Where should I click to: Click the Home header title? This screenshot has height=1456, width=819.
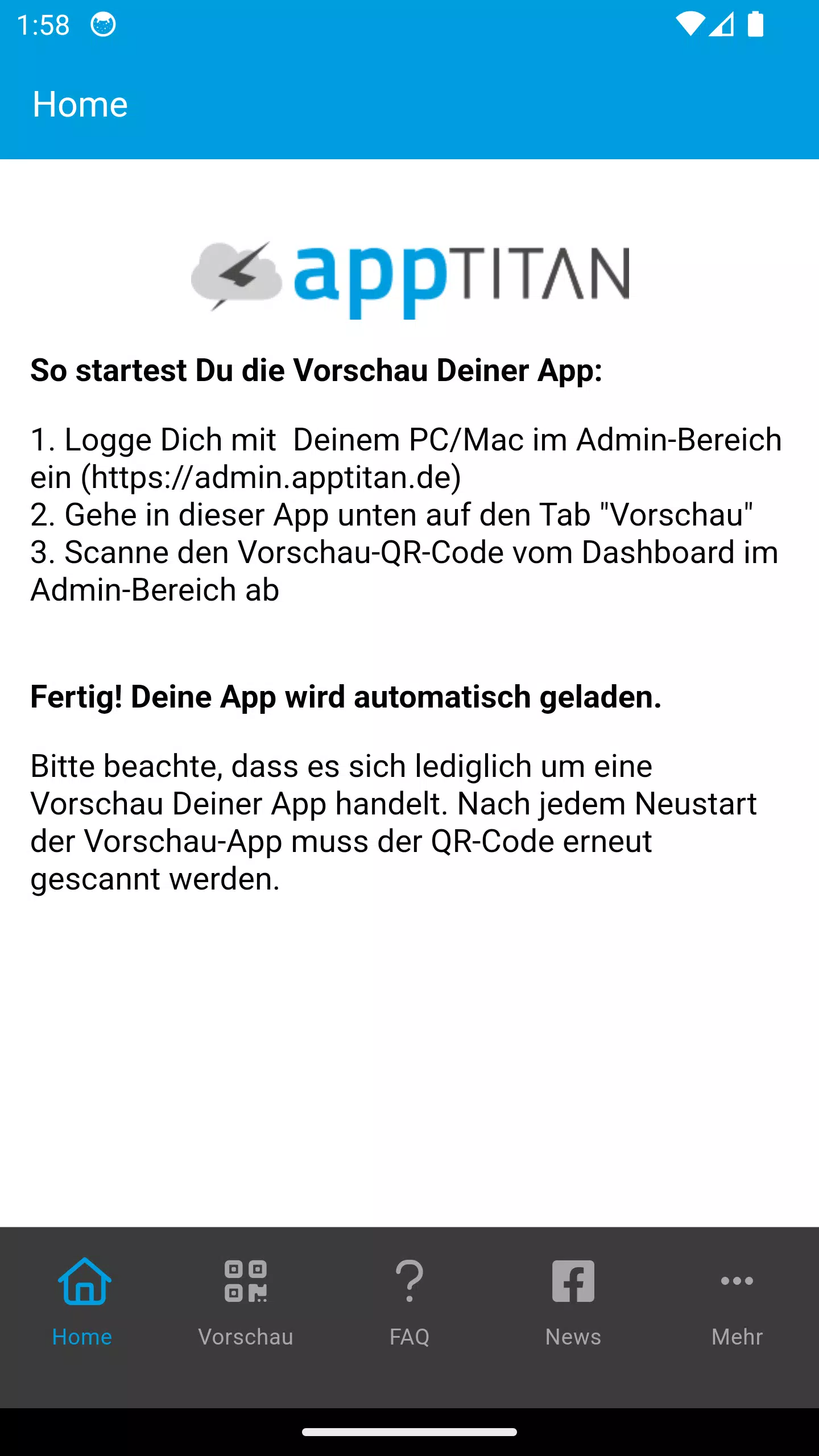[80, 104]
